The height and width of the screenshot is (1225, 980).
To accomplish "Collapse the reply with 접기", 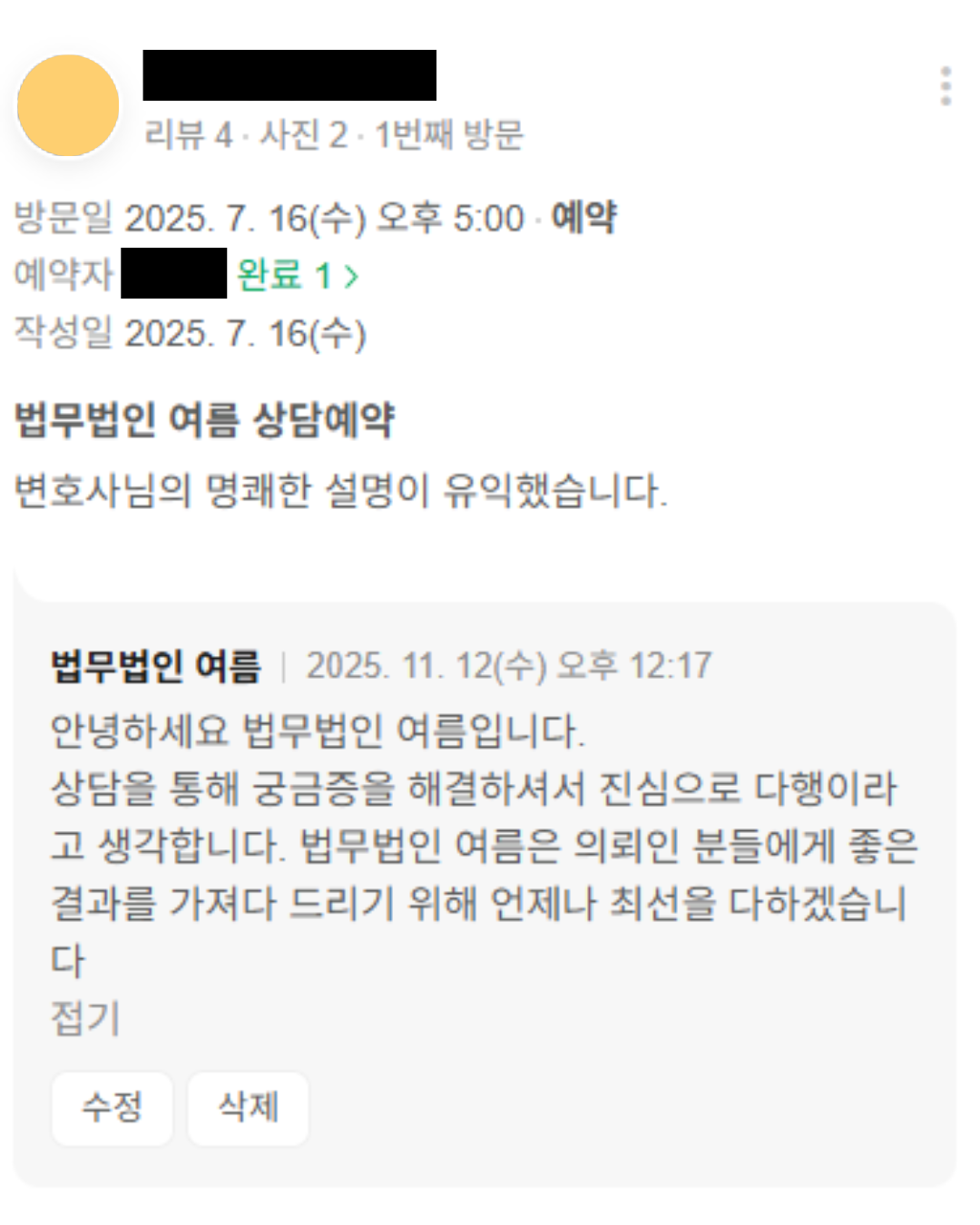I will tap(85, 1017).
